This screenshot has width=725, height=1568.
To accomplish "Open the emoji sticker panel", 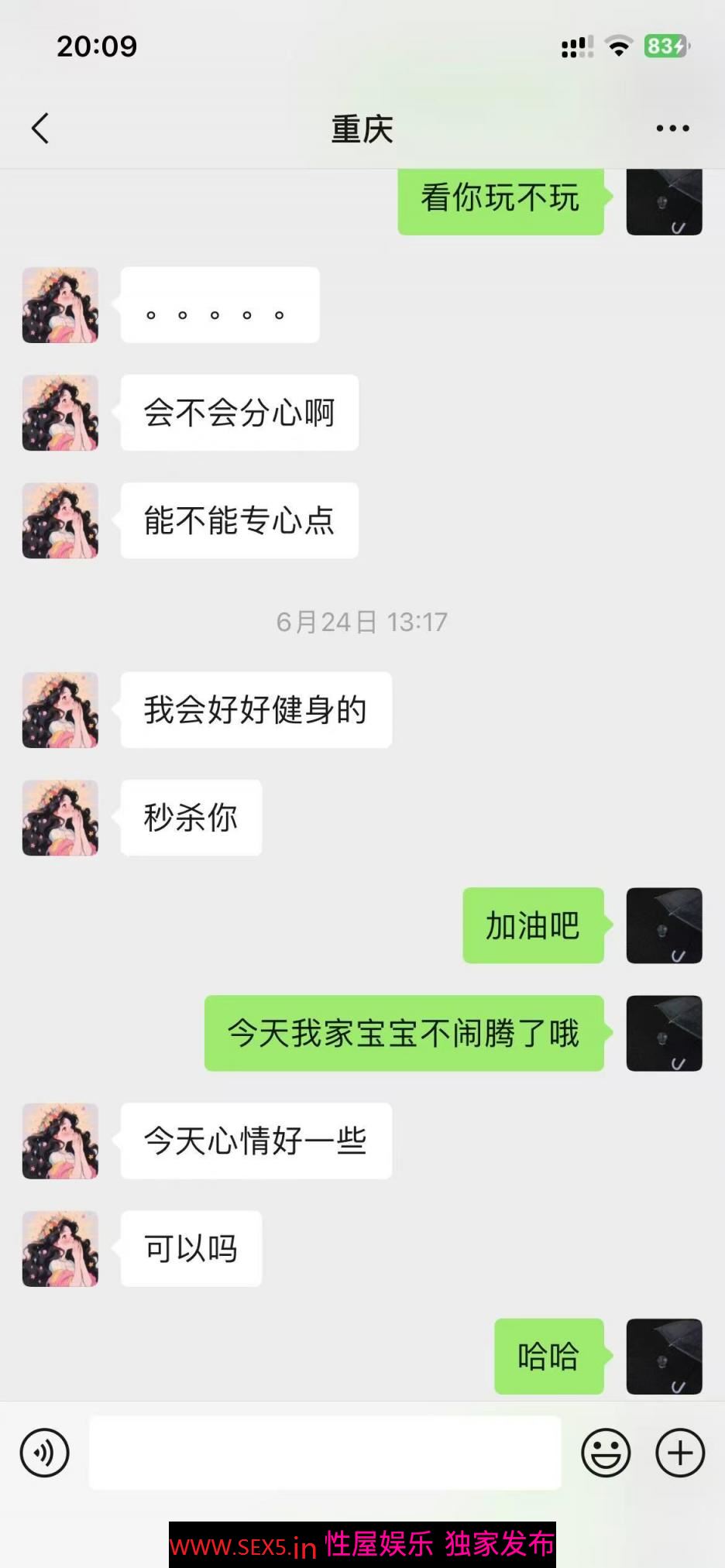I will [606, 1452].
